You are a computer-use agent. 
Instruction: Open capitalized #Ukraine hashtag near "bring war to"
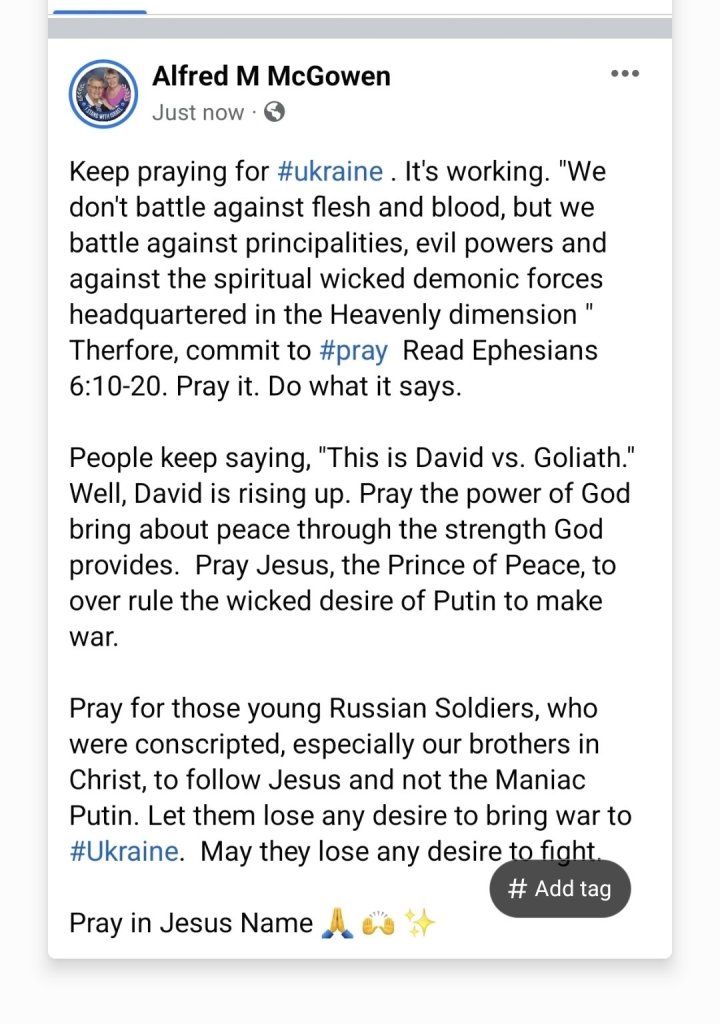click(125, 852)
